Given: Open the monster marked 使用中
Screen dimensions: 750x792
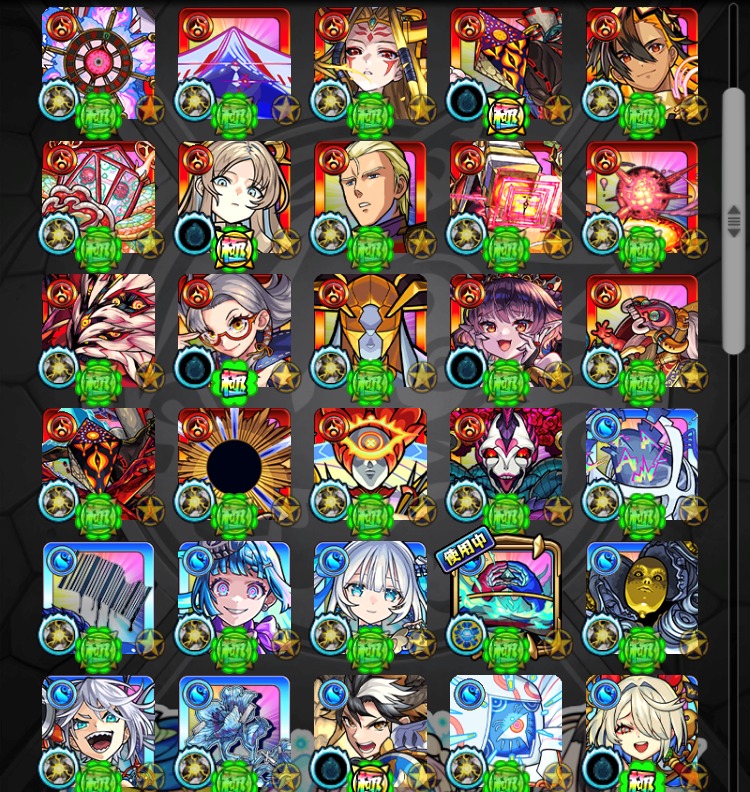Looking at the screenshot, I should [x=506, y=598].
